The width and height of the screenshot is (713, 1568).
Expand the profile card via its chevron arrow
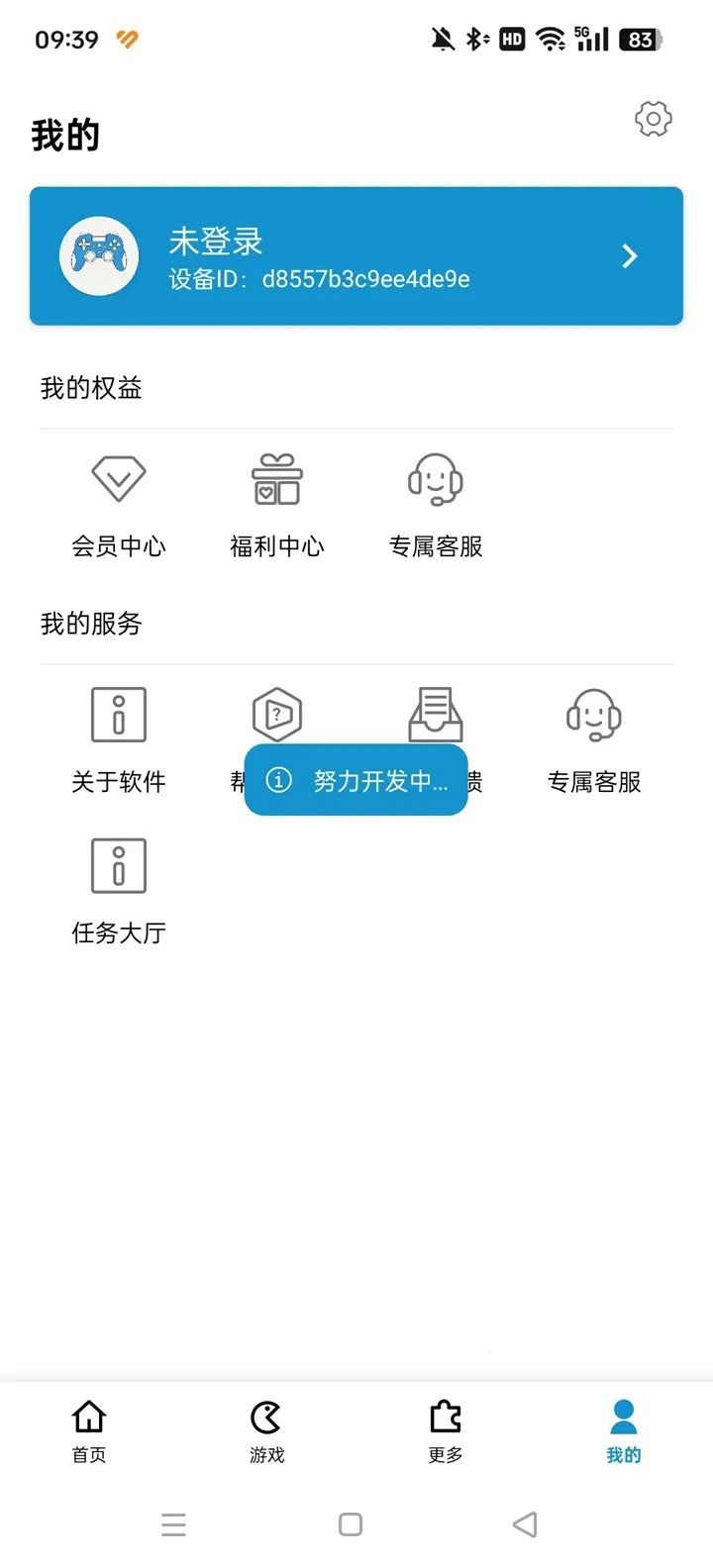click(x=628, y=256)
